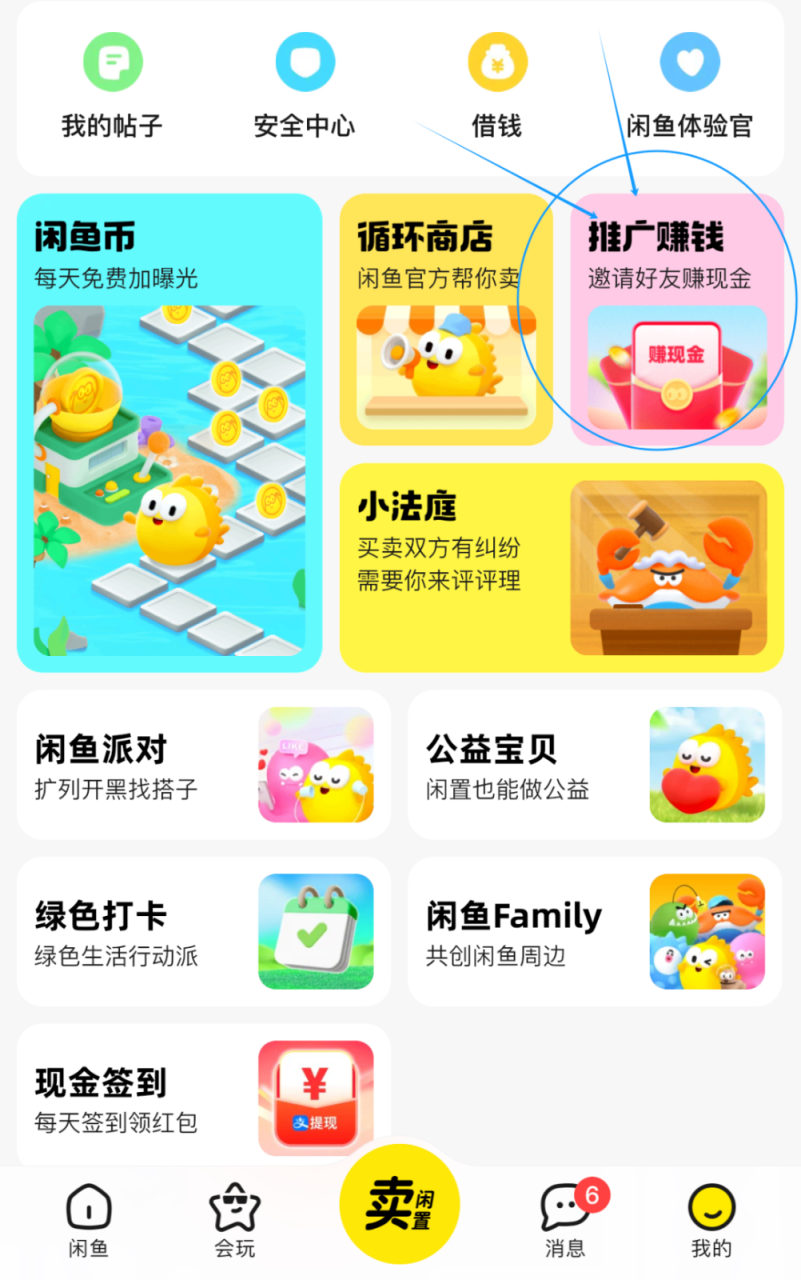The width and height of the screenshot is (801, 1280).
Task: Open the 公益宝贝 card
Action: pyautogui.click(x=595, y=765)
